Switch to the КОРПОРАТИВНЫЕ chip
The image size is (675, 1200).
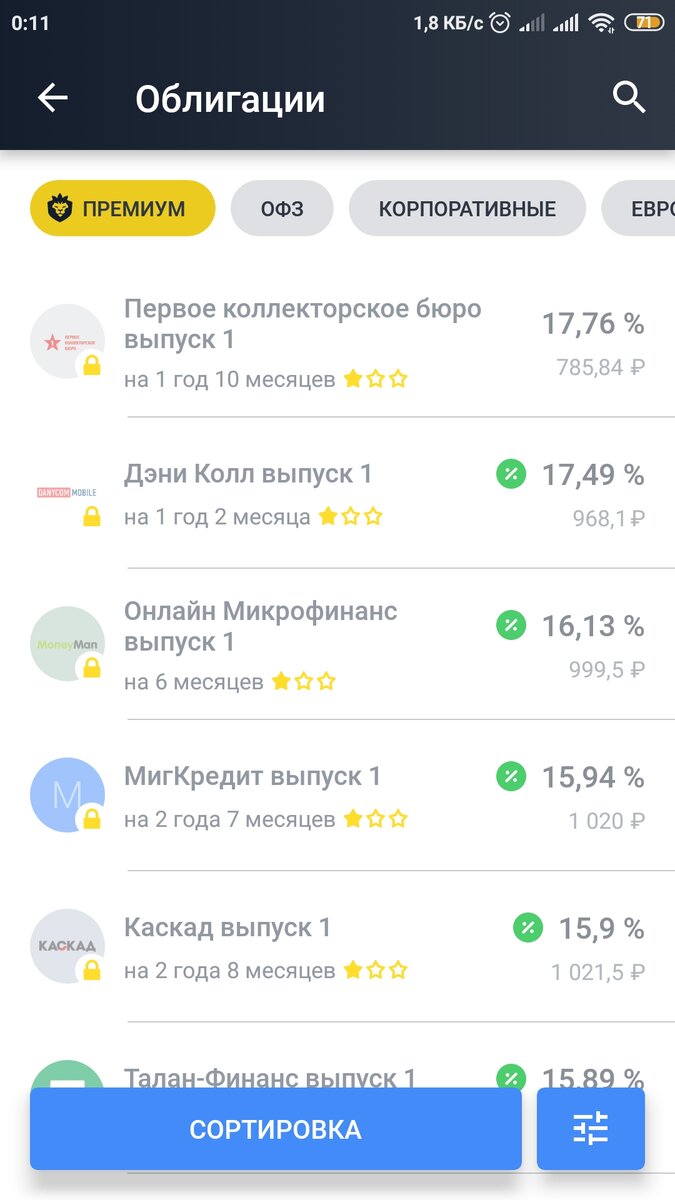pyautogui.click(x=467, y=209)
